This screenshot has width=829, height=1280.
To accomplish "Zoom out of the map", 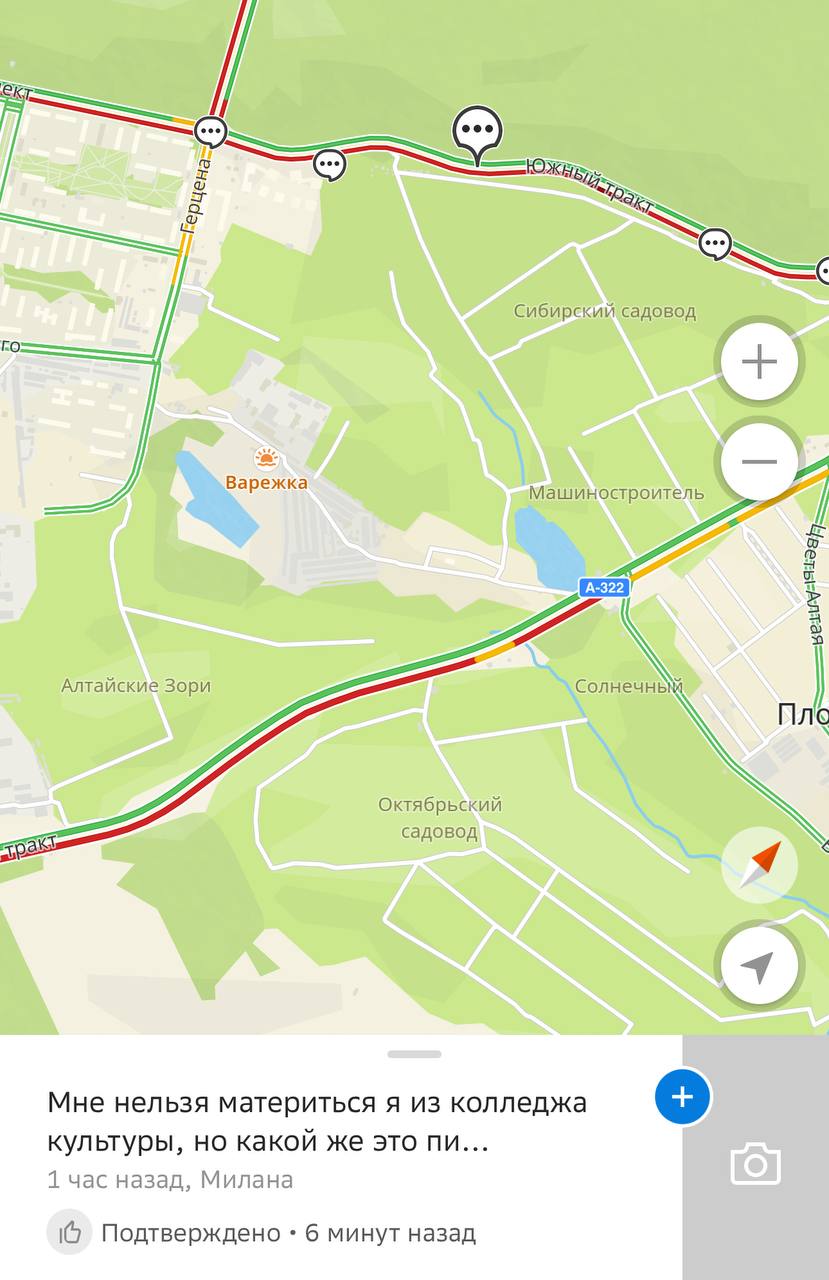I will pos(759,461).
